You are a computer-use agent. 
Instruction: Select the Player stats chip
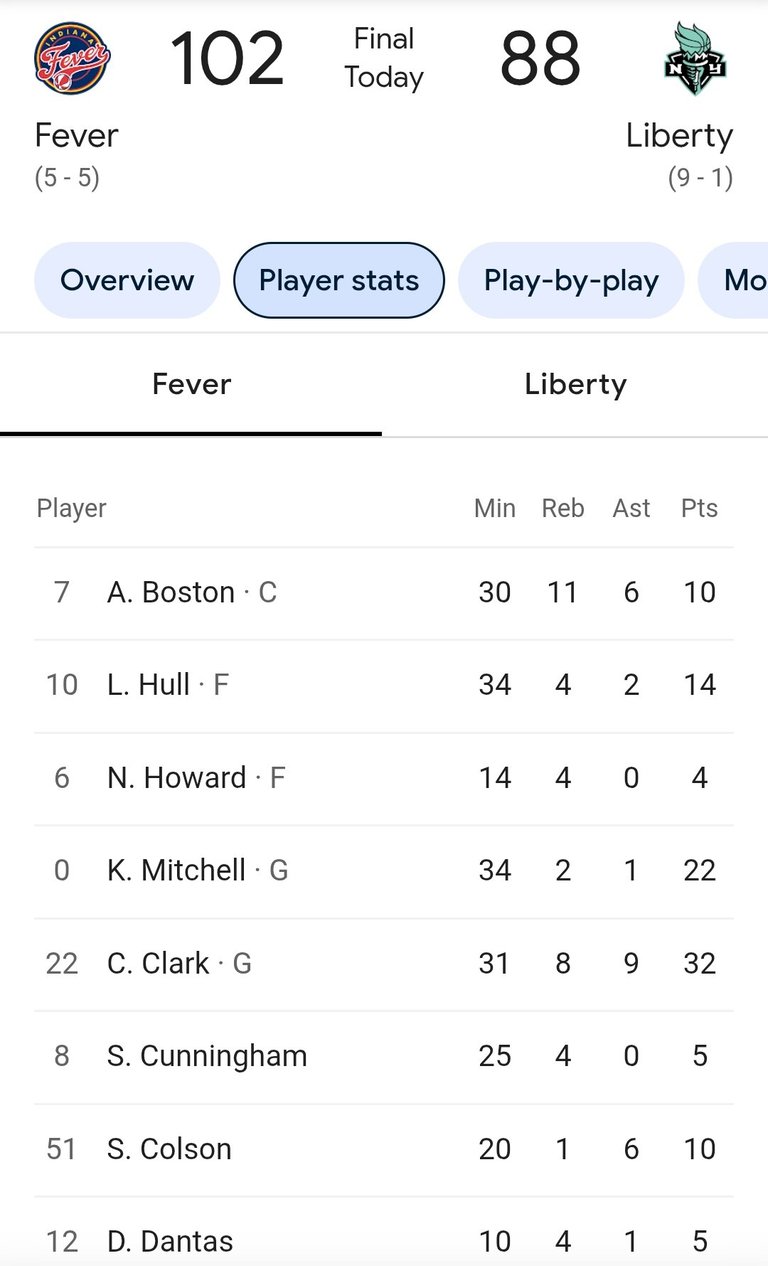coord(339,280)
